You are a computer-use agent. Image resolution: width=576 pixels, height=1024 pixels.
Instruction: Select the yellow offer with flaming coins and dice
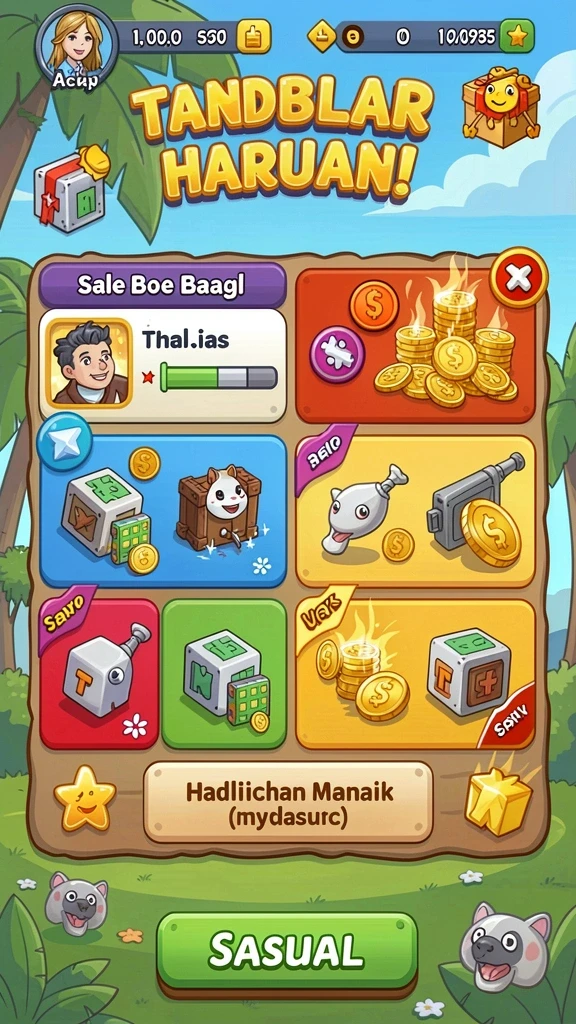415,673
